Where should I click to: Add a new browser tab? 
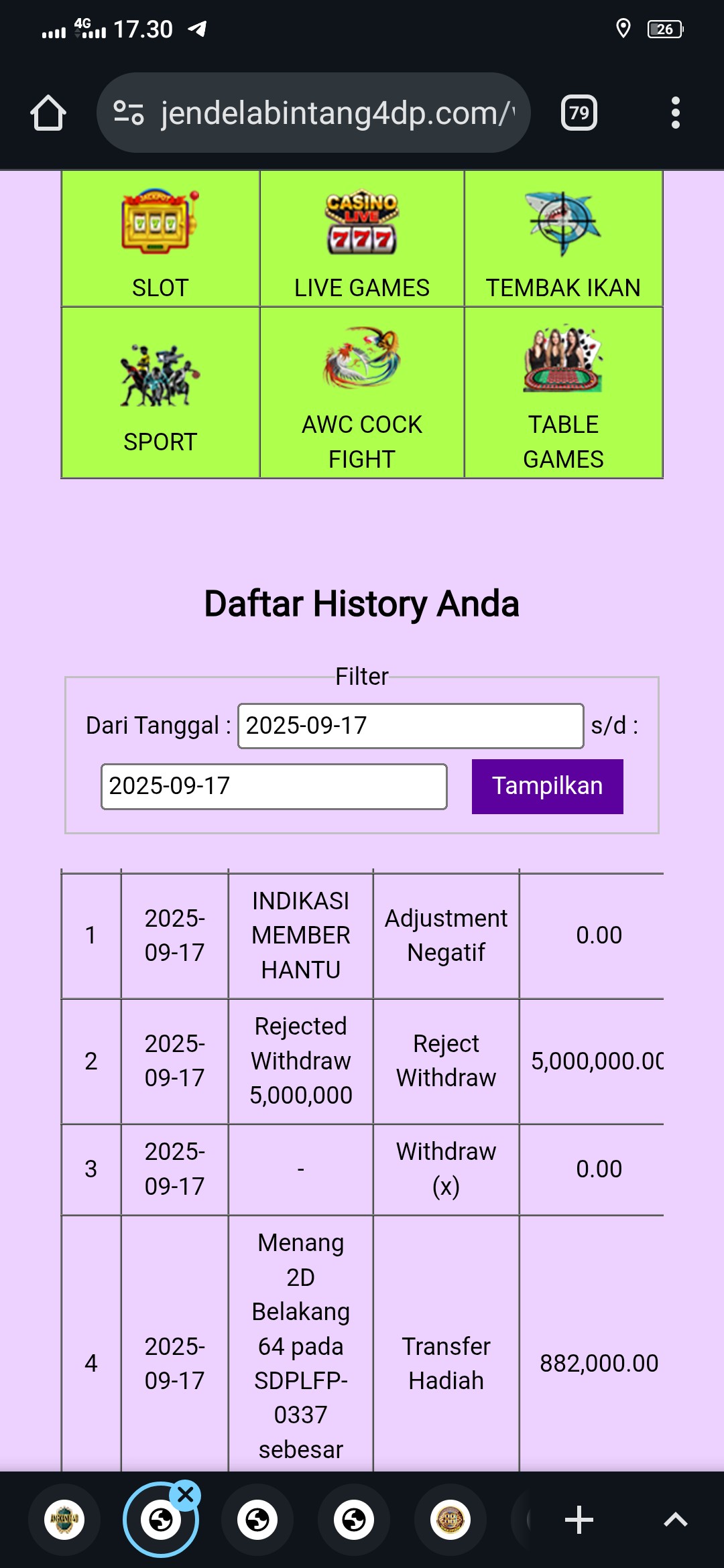pos(579,1520)
